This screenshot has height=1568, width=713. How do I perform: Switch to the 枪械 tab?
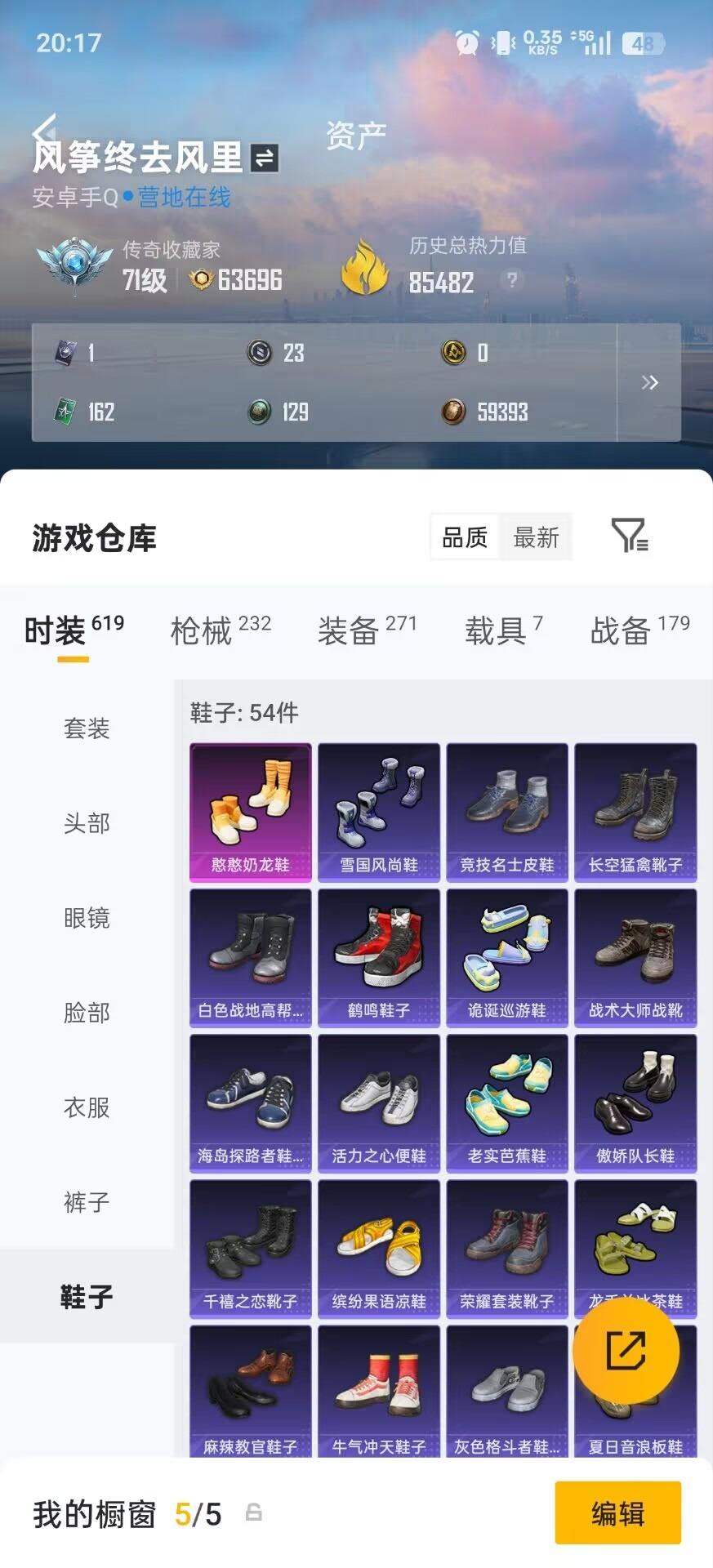pyautogui.click(x=219, y=630)
